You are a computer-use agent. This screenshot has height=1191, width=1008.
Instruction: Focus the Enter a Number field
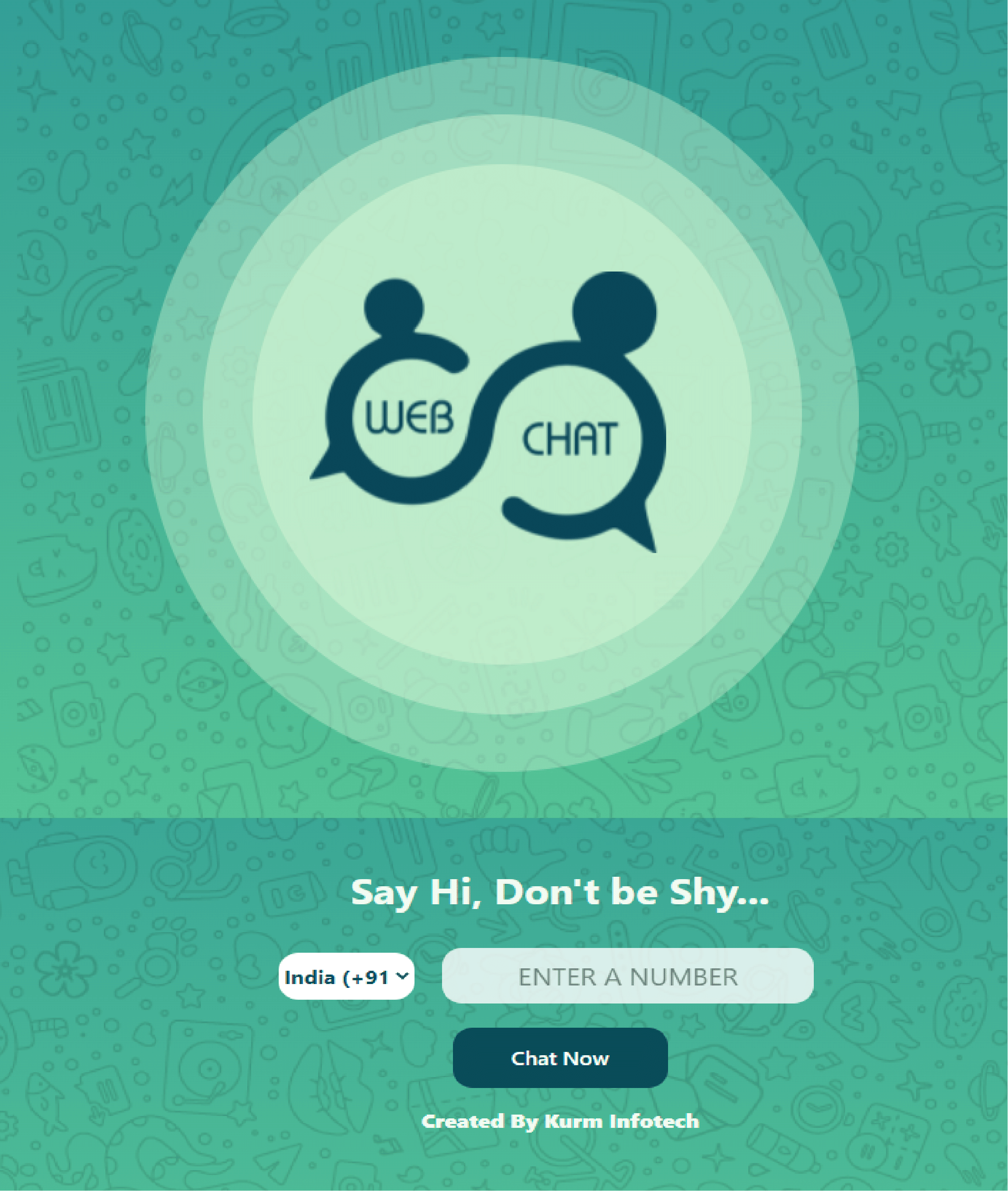click(x=627, y=976)
